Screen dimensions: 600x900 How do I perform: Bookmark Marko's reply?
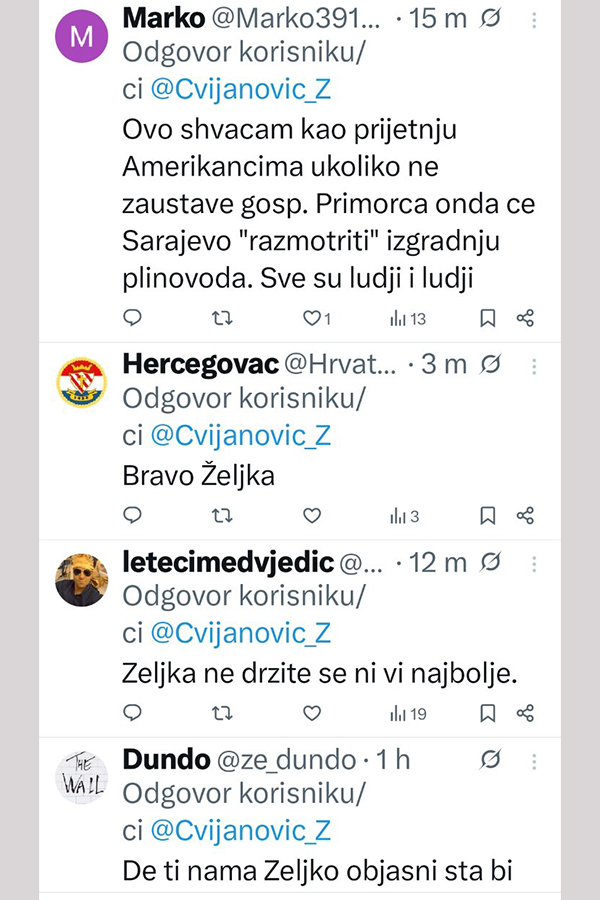coord(487,318)
